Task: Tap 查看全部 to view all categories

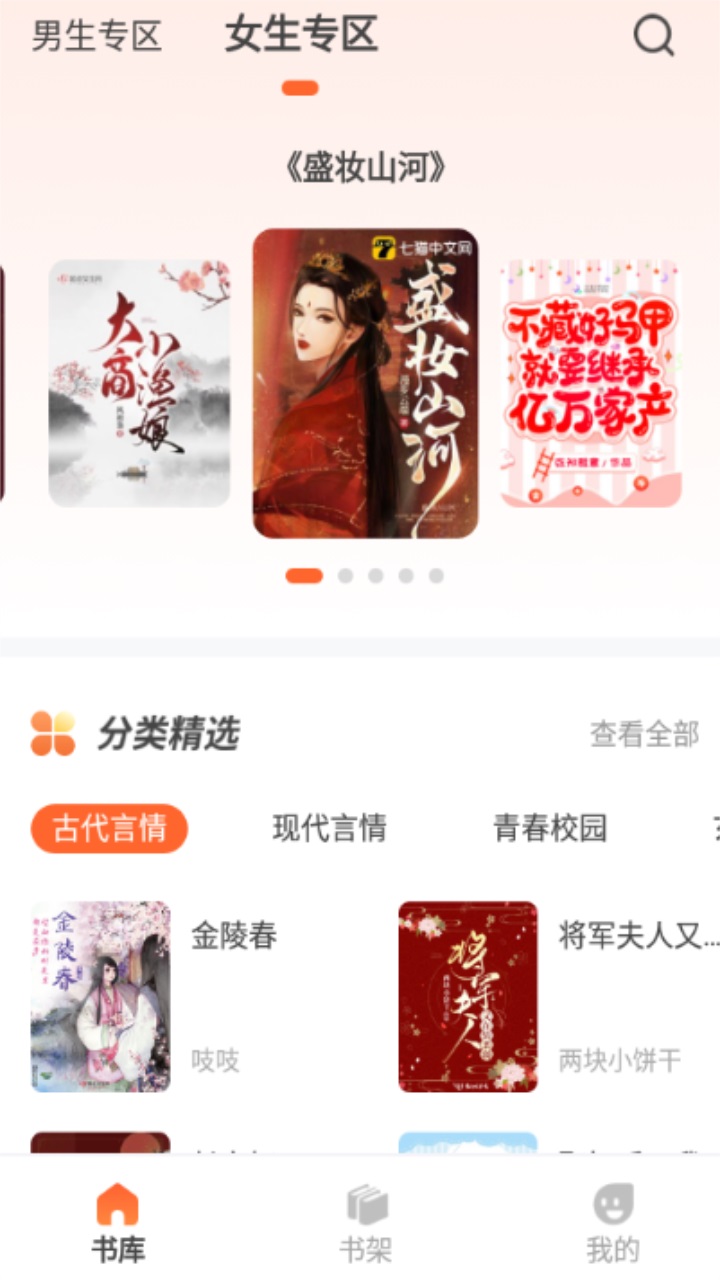Action: 644,734
